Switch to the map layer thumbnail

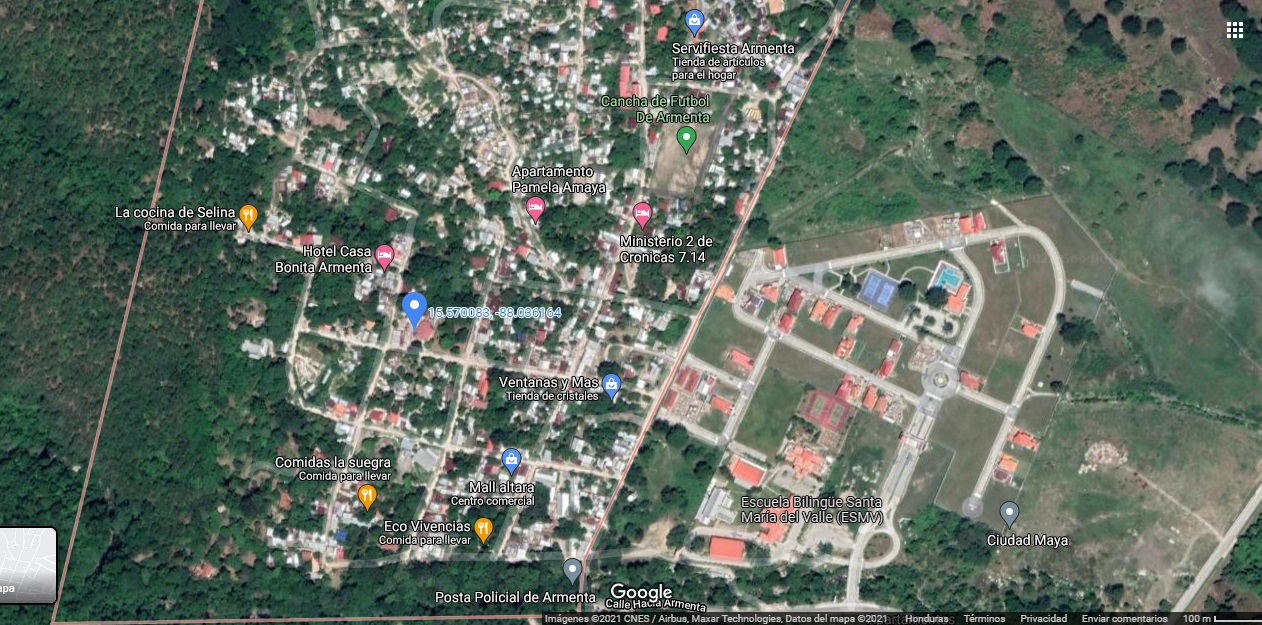pyautogui.click(x=27, y=566)
